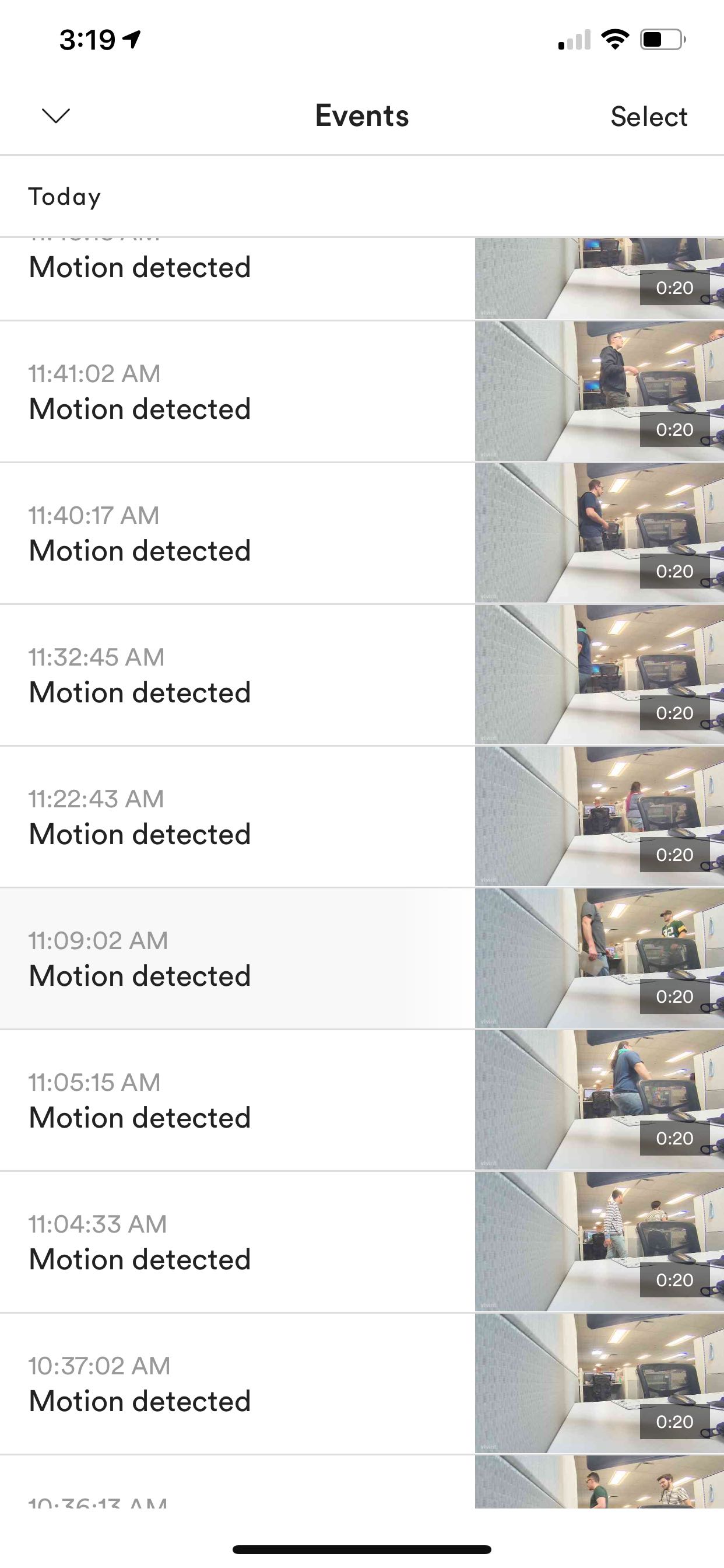The image size is (724, 1568).
Task: Open the 11:41:02 AM event video thumbnail
Action: [x=598, y=390]
